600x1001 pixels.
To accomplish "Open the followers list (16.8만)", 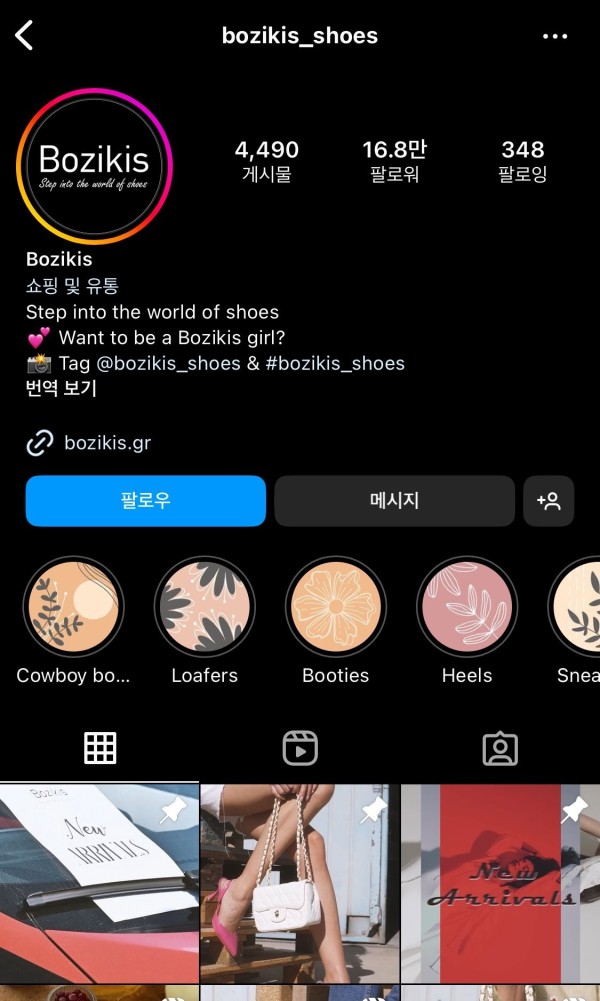I will point(394,161).
